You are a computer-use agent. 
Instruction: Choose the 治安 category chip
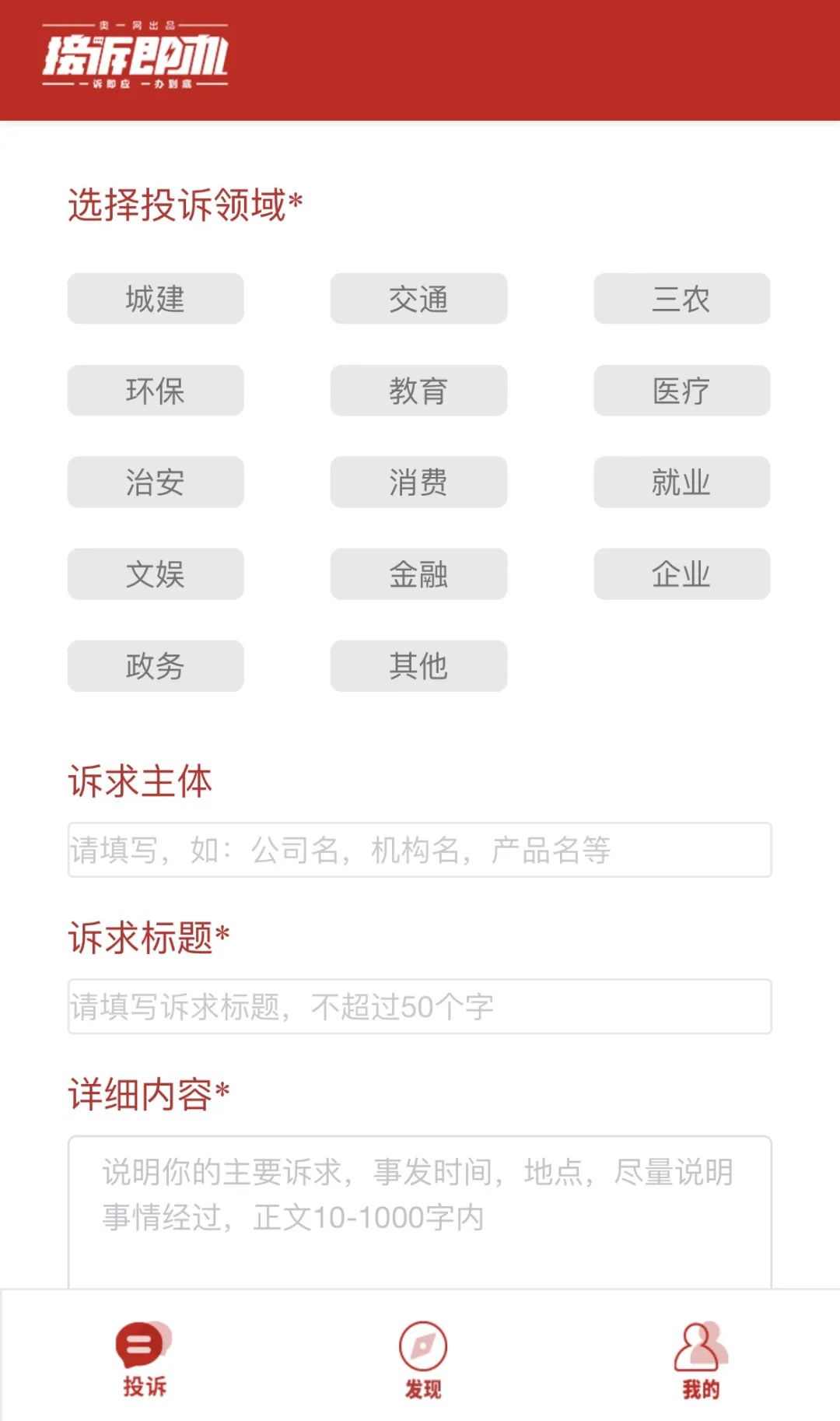pyautogui.click(x=156, y=482)
